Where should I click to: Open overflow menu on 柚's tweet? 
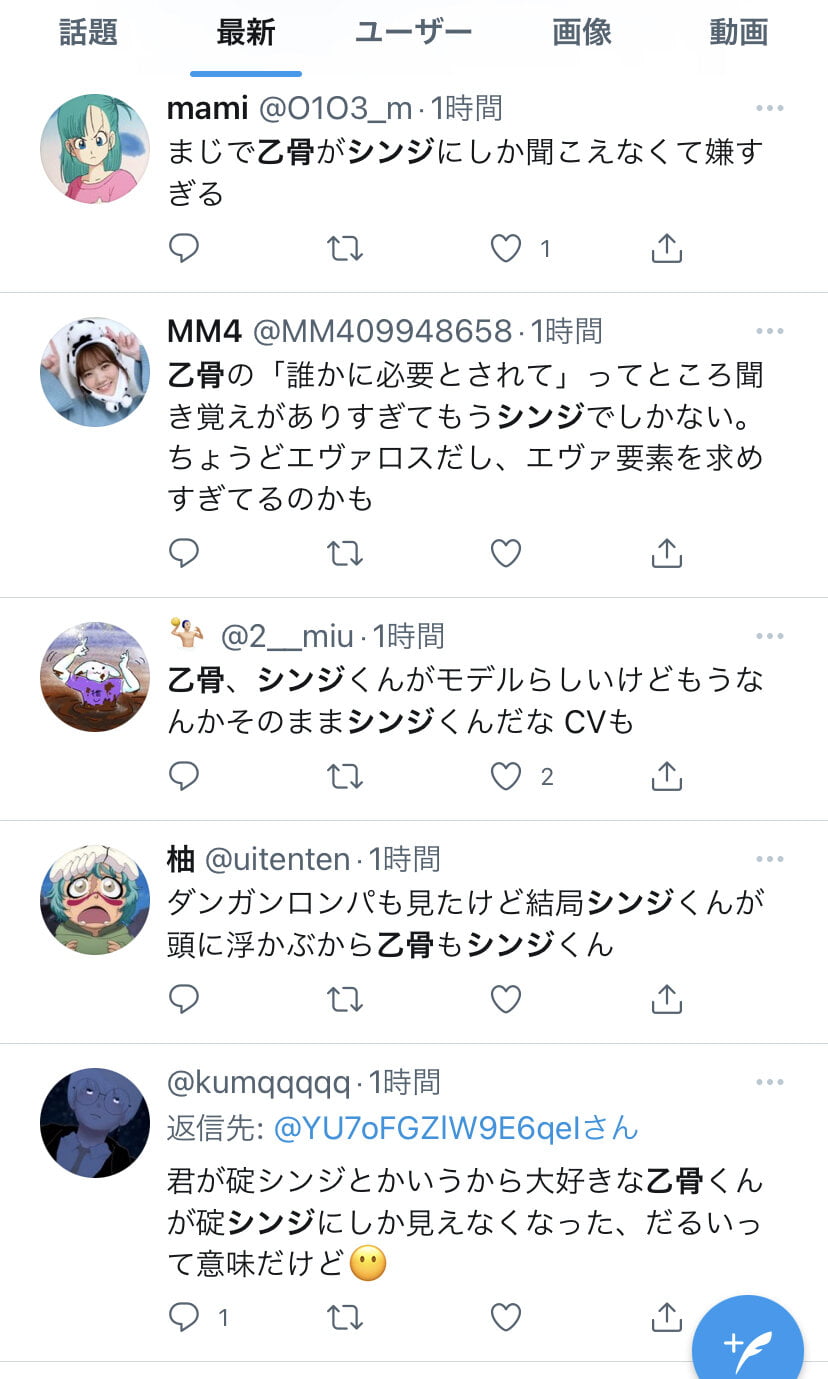tap(769, 859)
